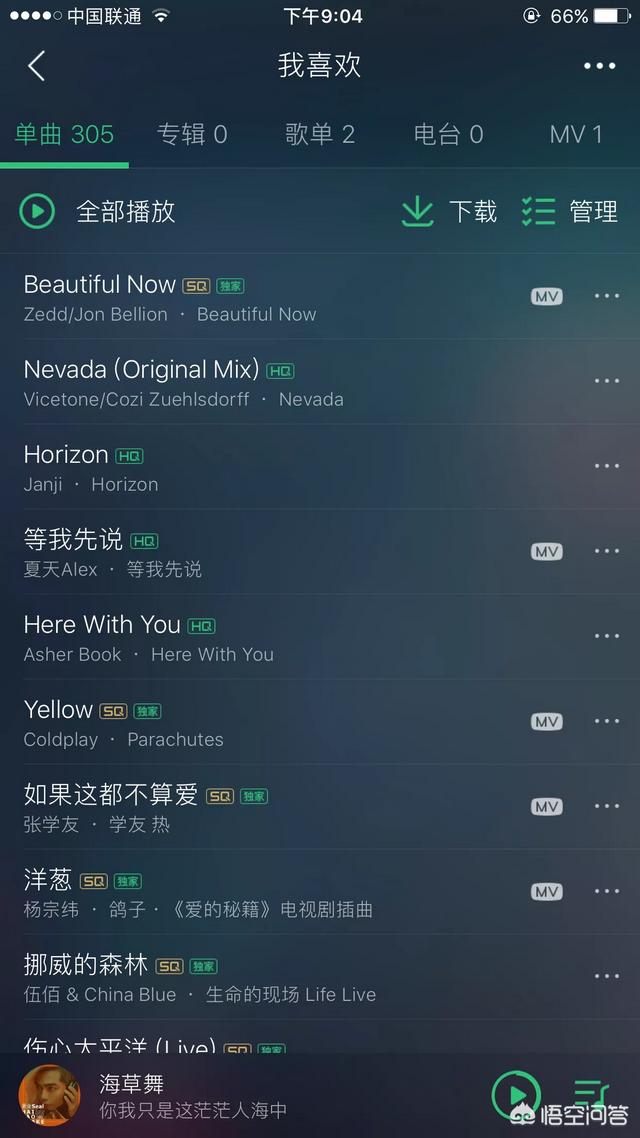640x1138 pixels.
Task: Open more options for Yellow
Action: click(606, 721)
